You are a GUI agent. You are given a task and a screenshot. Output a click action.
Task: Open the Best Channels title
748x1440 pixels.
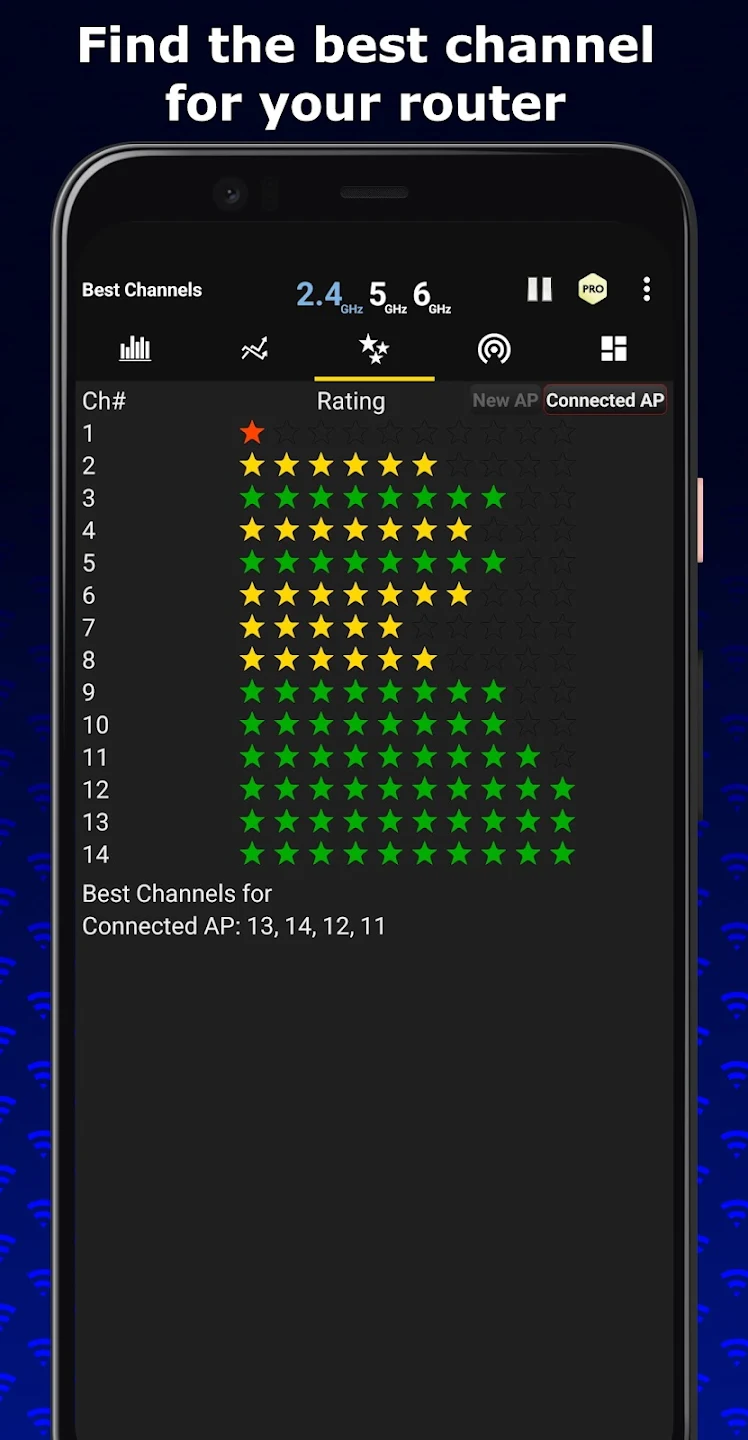(142, 290)
